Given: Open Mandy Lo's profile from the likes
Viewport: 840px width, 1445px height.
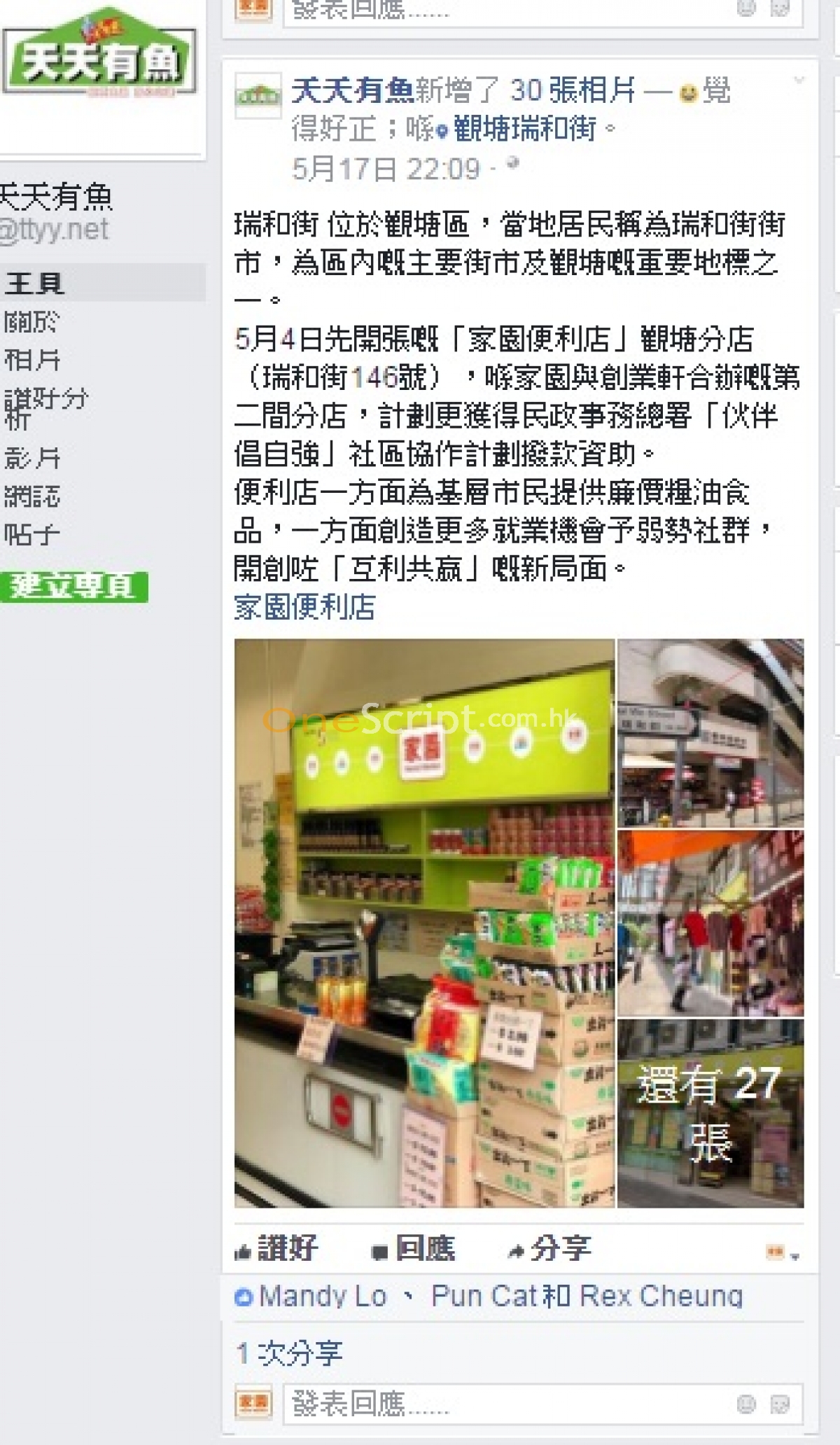Looking at the screenshot, I should 323,1296.
